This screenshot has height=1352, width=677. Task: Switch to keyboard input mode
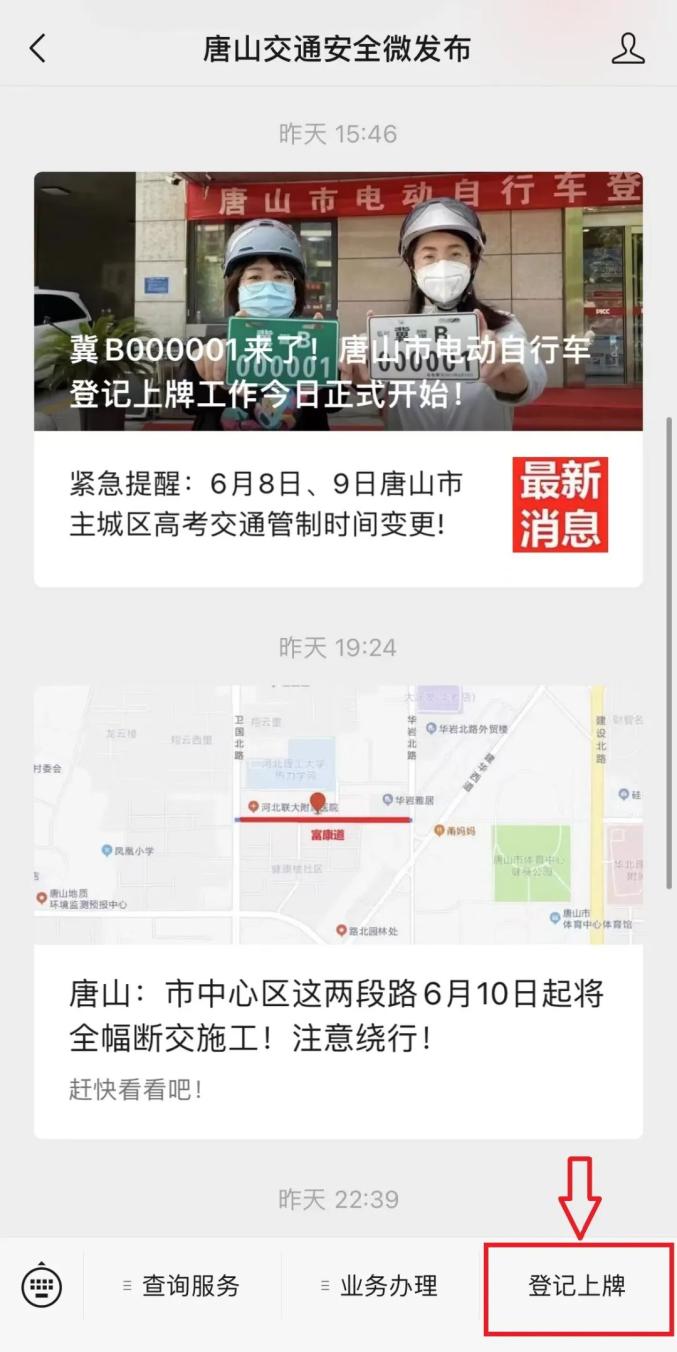(41, 1286)
